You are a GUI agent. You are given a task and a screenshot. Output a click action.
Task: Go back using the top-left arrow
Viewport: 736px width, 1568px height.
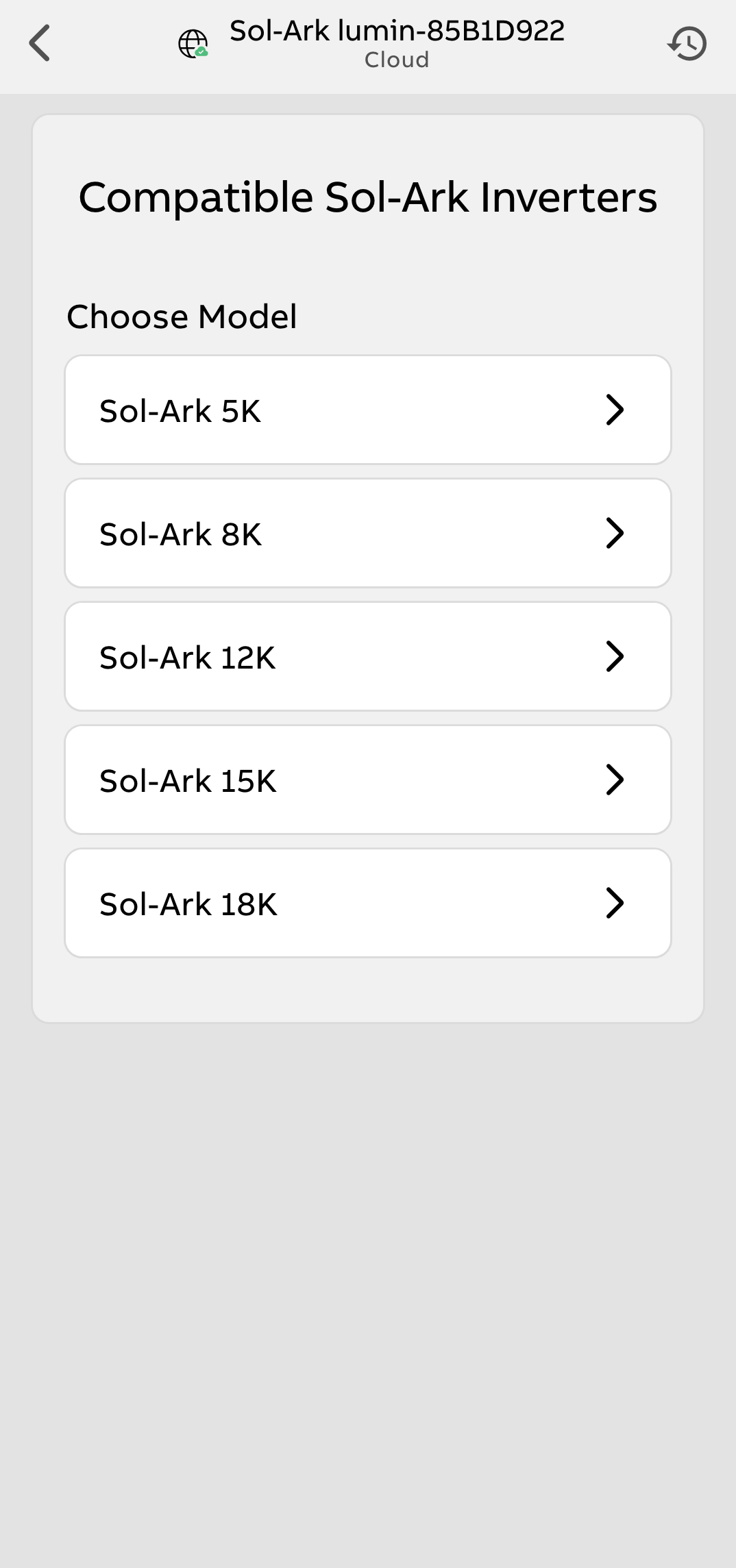click(x=40, y=43)
